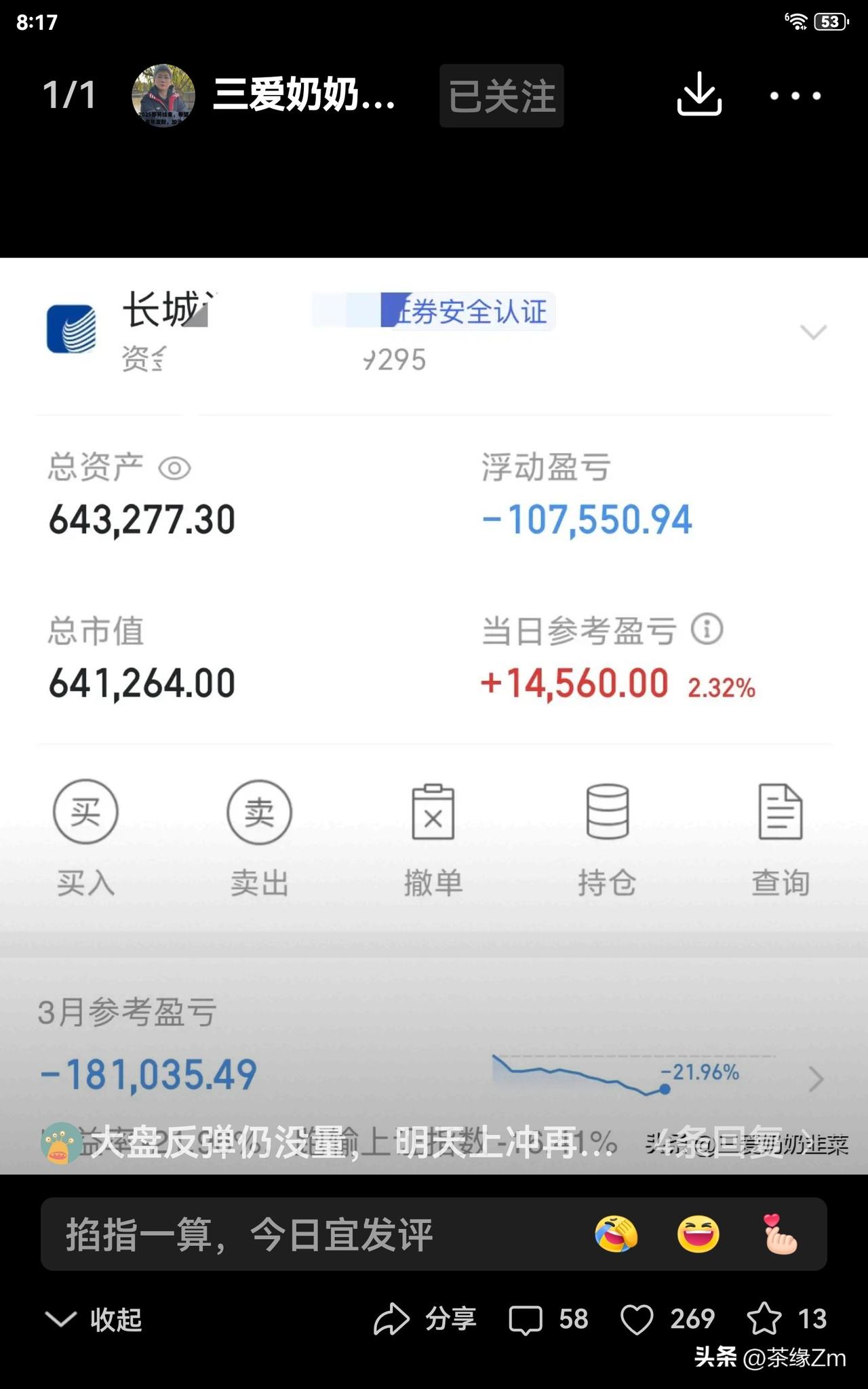Tap the download icon at top right
This screenshot has height=1389, width=868.
[700, 95]
